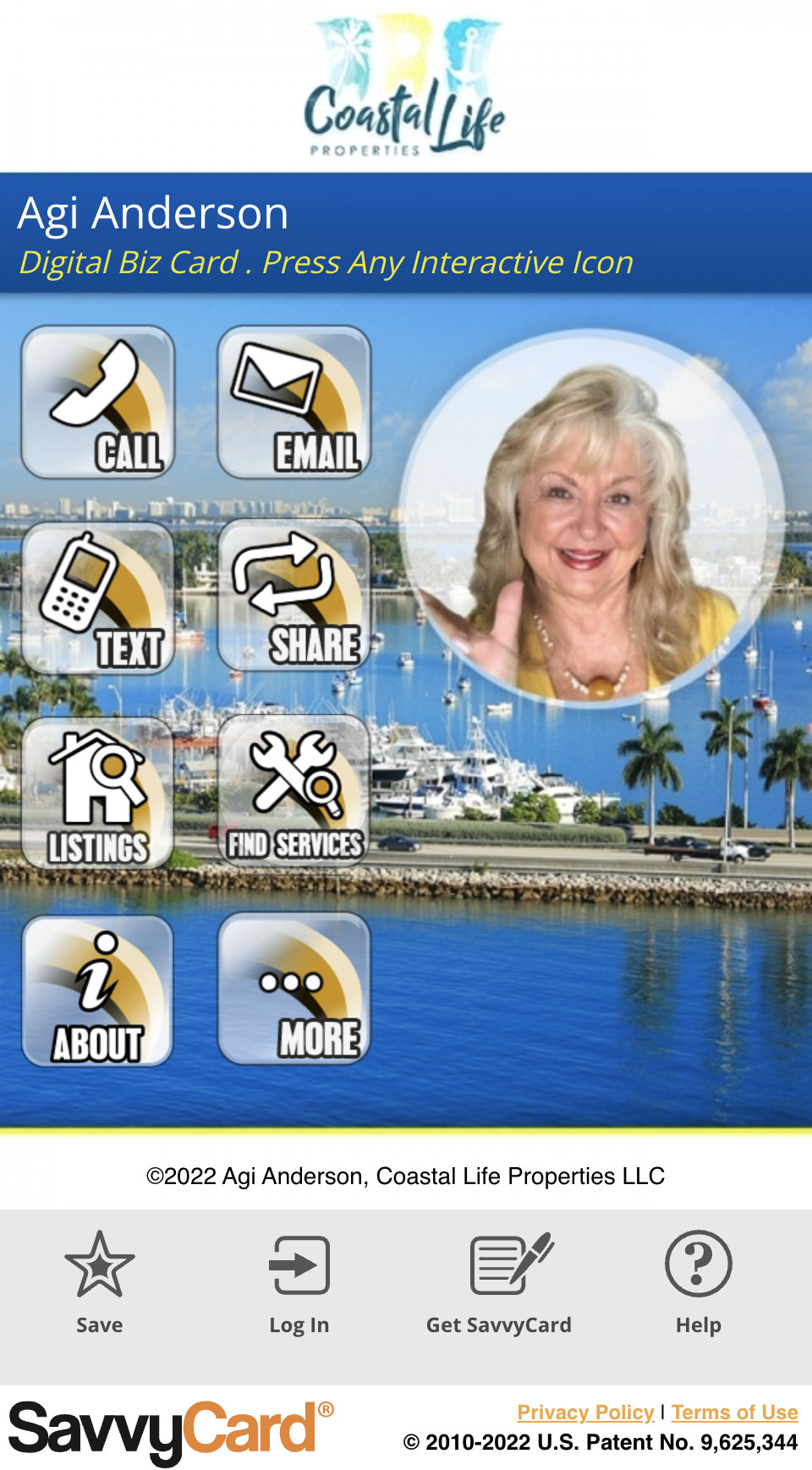Open Find Services
This screenshot has height=1470, width=812.
pos(294,792)
